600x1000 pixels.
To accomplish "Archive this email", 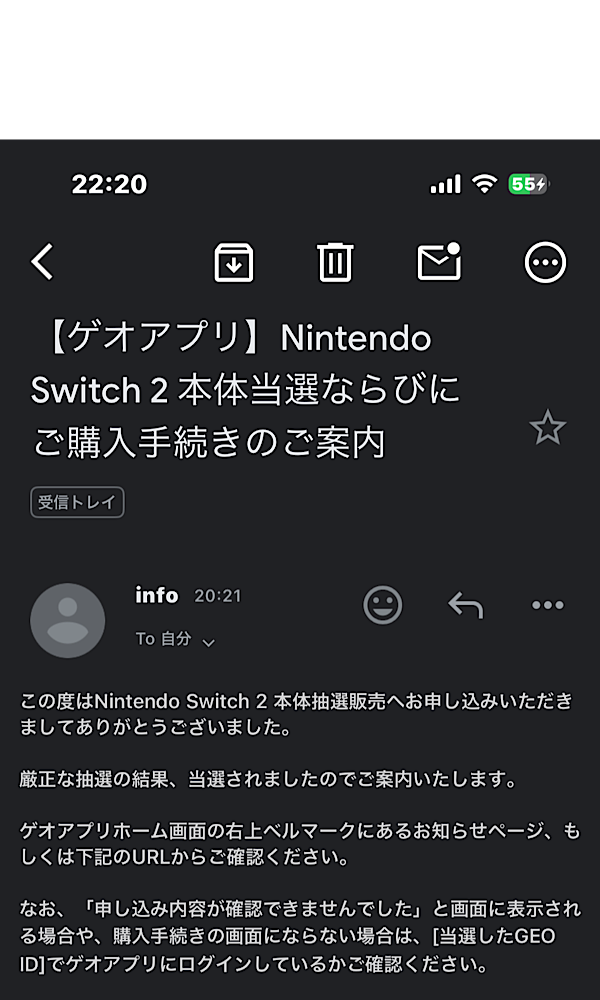I will (233, 262).
